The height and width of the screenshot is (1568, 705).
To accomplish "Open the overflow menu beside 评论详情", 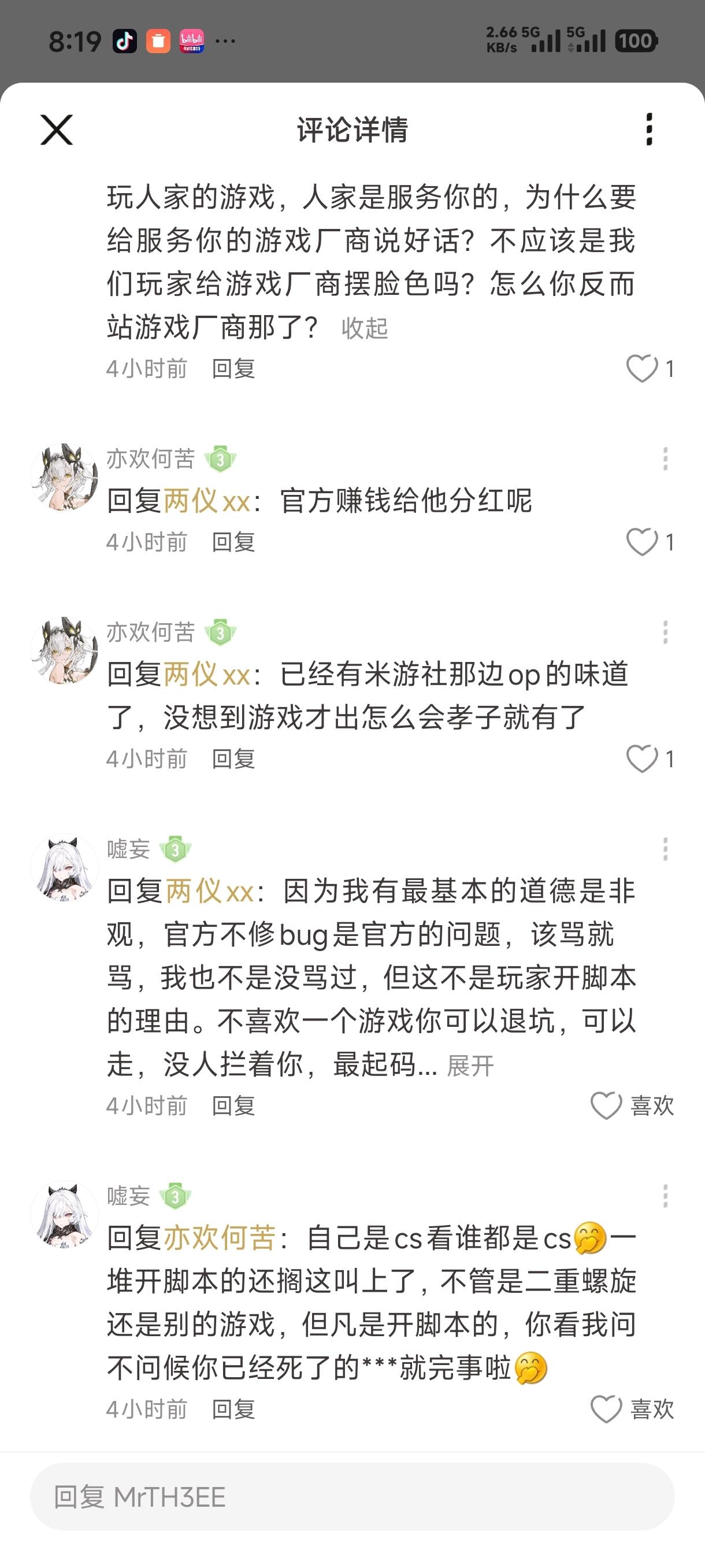I will (649, 129).
